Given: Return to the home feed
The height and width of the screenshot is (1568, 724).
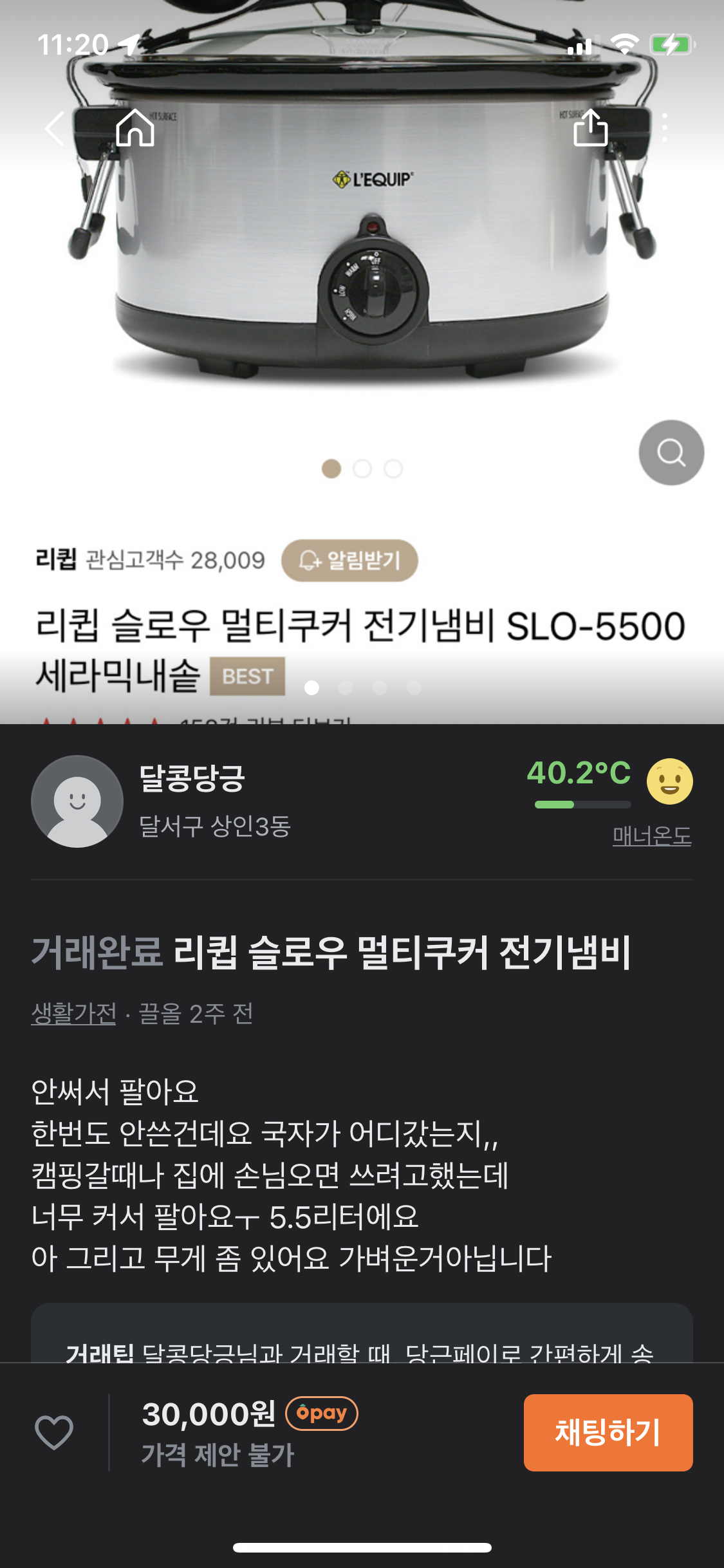Looking at the screenshot, I should (135, 128).
